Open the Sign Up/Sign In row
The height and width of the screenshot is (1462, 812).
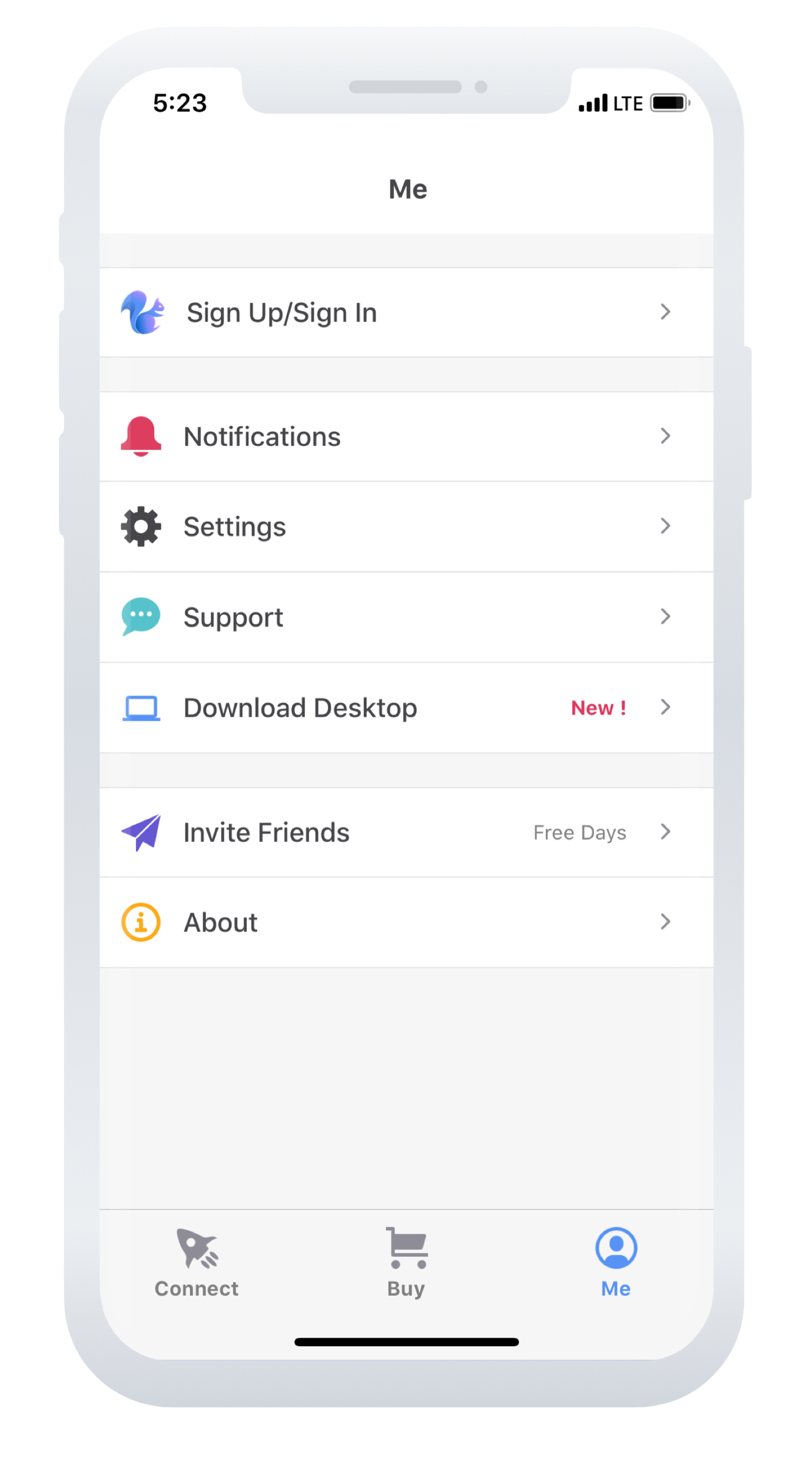407,312
